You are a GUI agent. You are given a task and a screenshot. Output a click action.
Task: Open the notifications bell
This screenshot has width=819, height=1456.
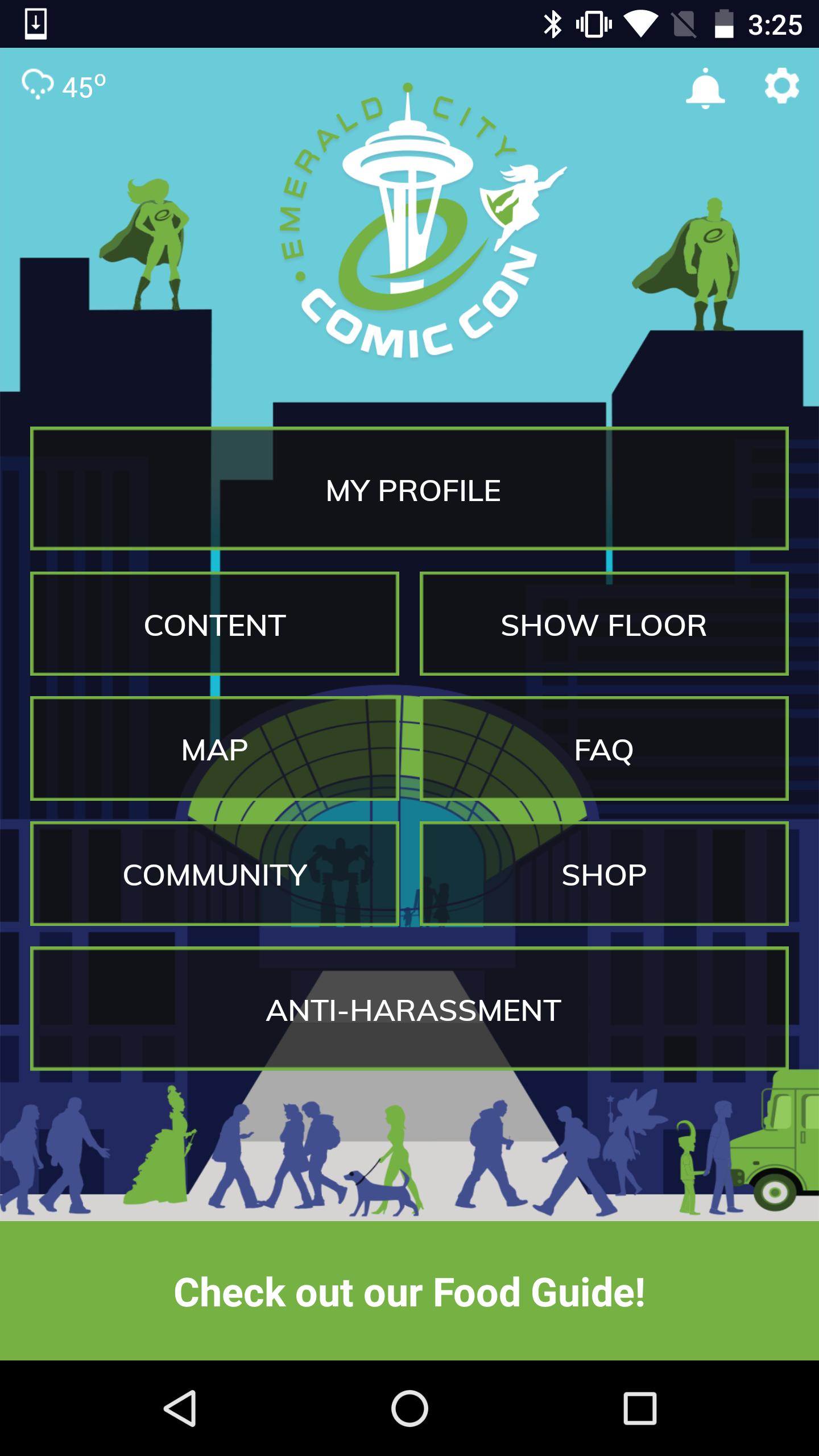pyautogui.click(x=705, y=88)
